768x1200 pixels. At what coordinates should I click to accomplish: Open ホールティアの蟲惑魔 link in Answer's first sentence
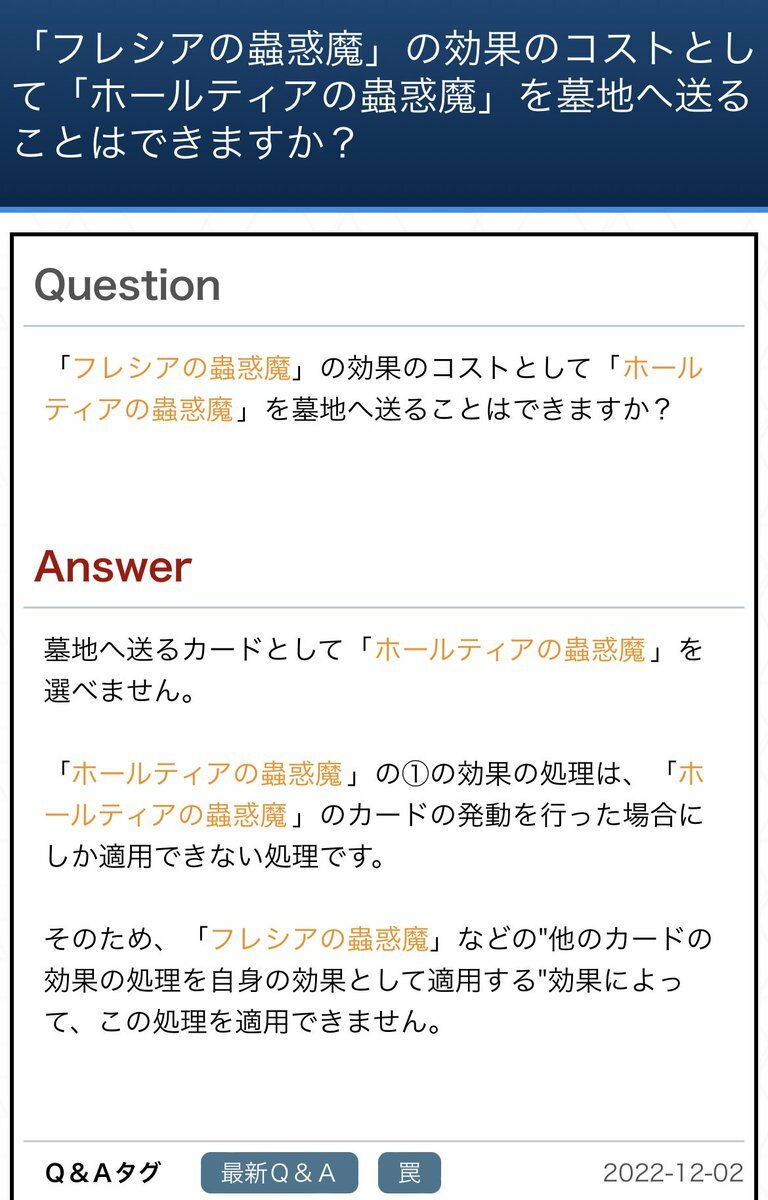pyautogui.click(x=509, y=650)
